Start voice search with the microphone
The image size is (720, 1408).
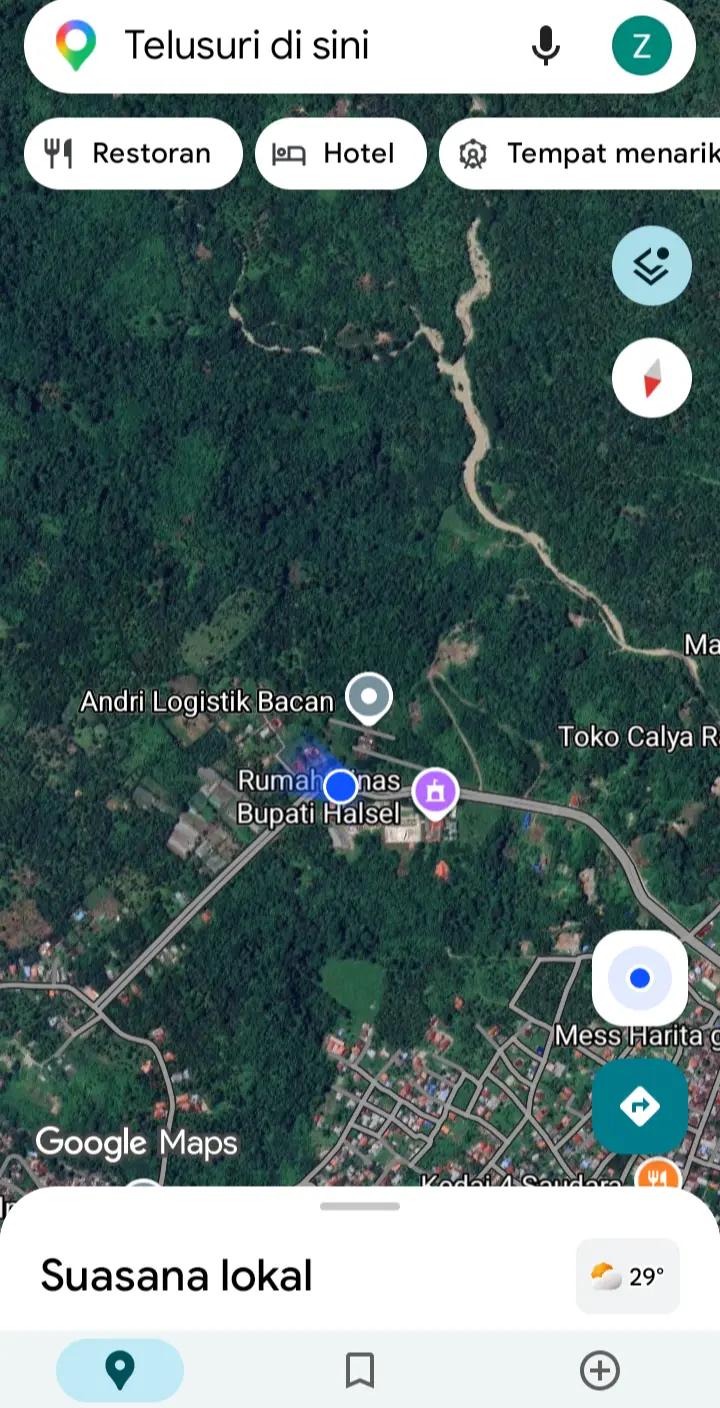pos(545,45)
